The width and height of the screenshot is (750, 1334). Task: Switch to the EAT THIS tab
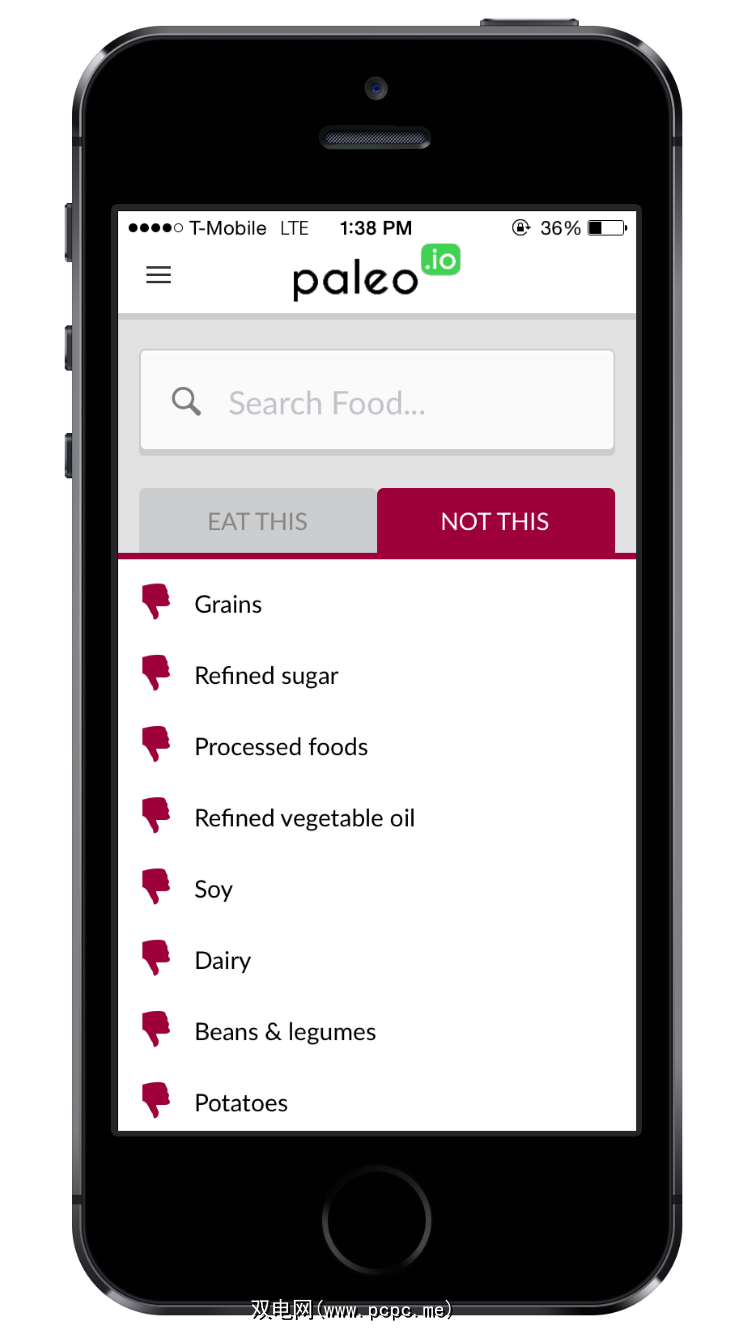point(257,521)
